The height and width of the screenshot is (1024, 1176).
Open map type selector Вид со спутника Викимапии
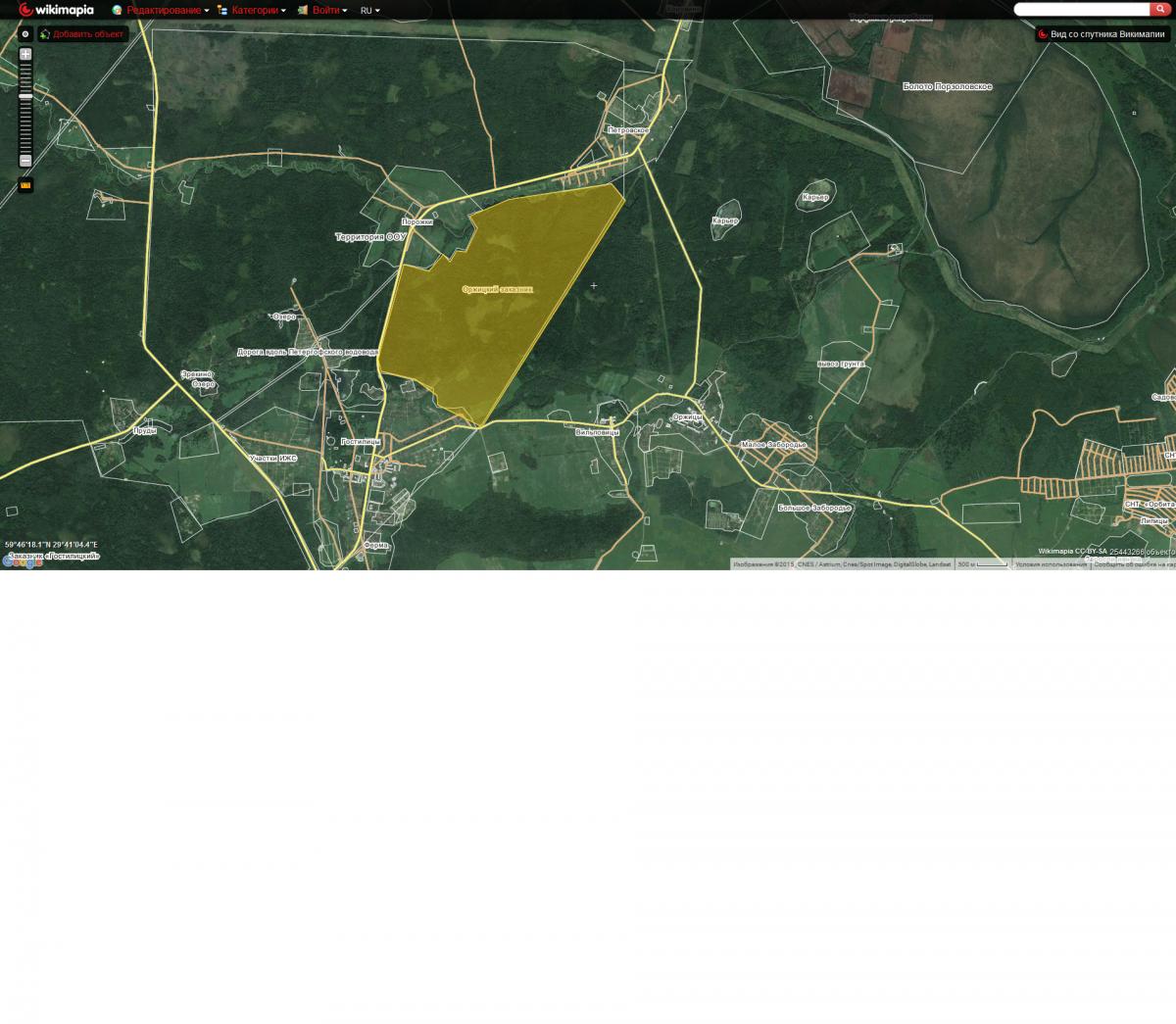pos(1102,34)
